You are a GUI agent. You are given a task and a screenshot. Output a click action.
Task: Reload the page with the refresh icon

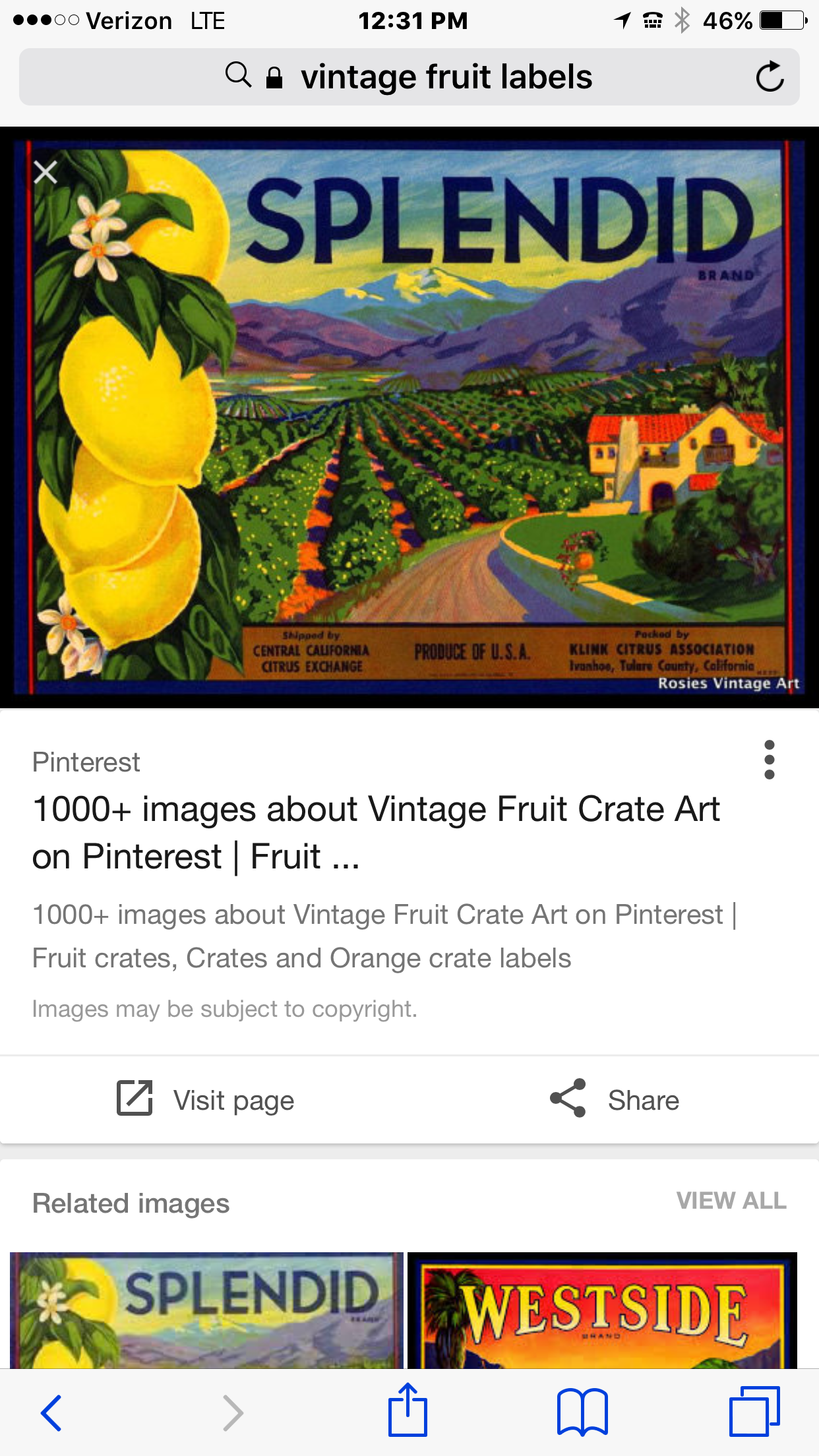[x=769, y=77]
